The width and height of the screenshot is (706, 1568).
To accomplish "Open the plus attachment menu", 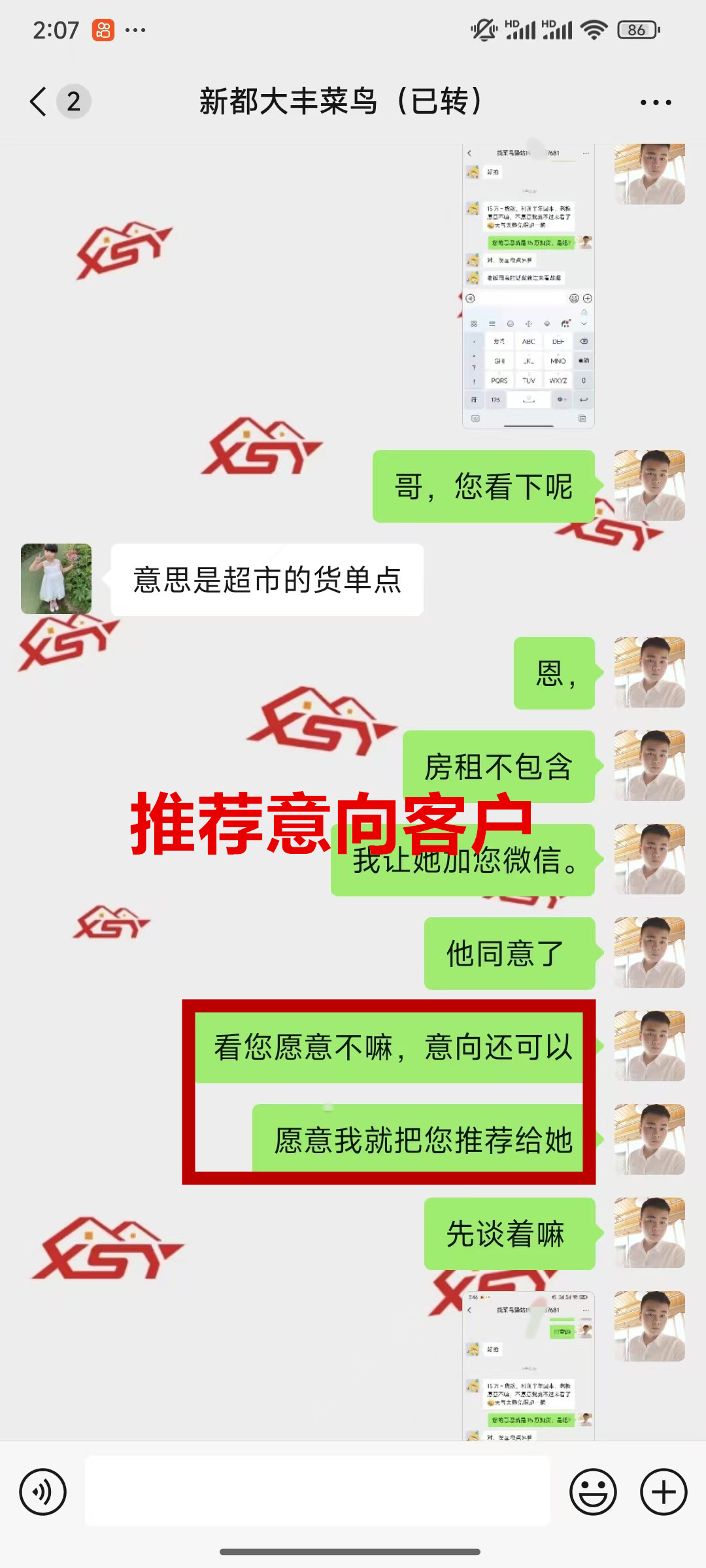I will (x=663, y=1492).
